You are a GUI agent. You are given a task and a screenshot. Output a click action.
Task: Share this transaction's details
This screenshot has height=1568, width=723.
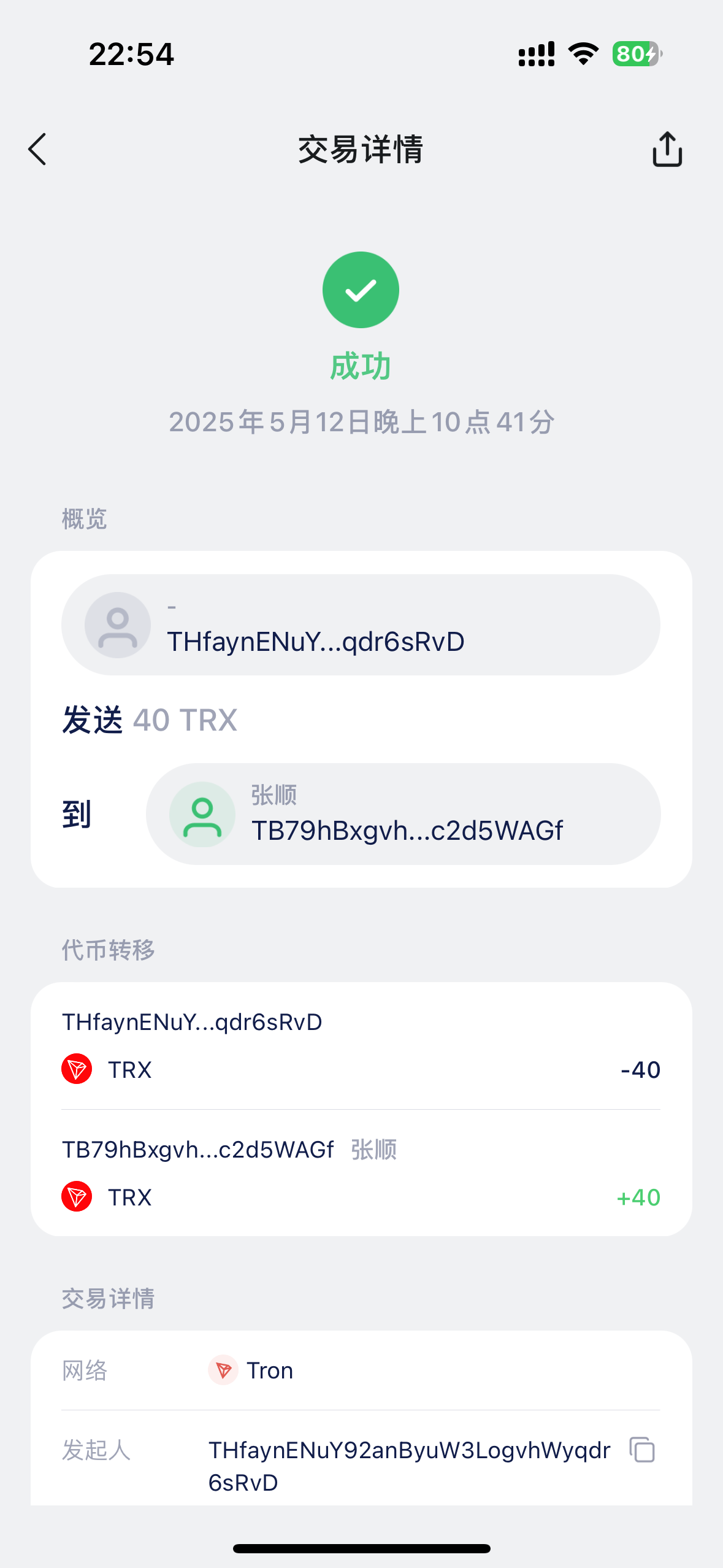point(667,149)
